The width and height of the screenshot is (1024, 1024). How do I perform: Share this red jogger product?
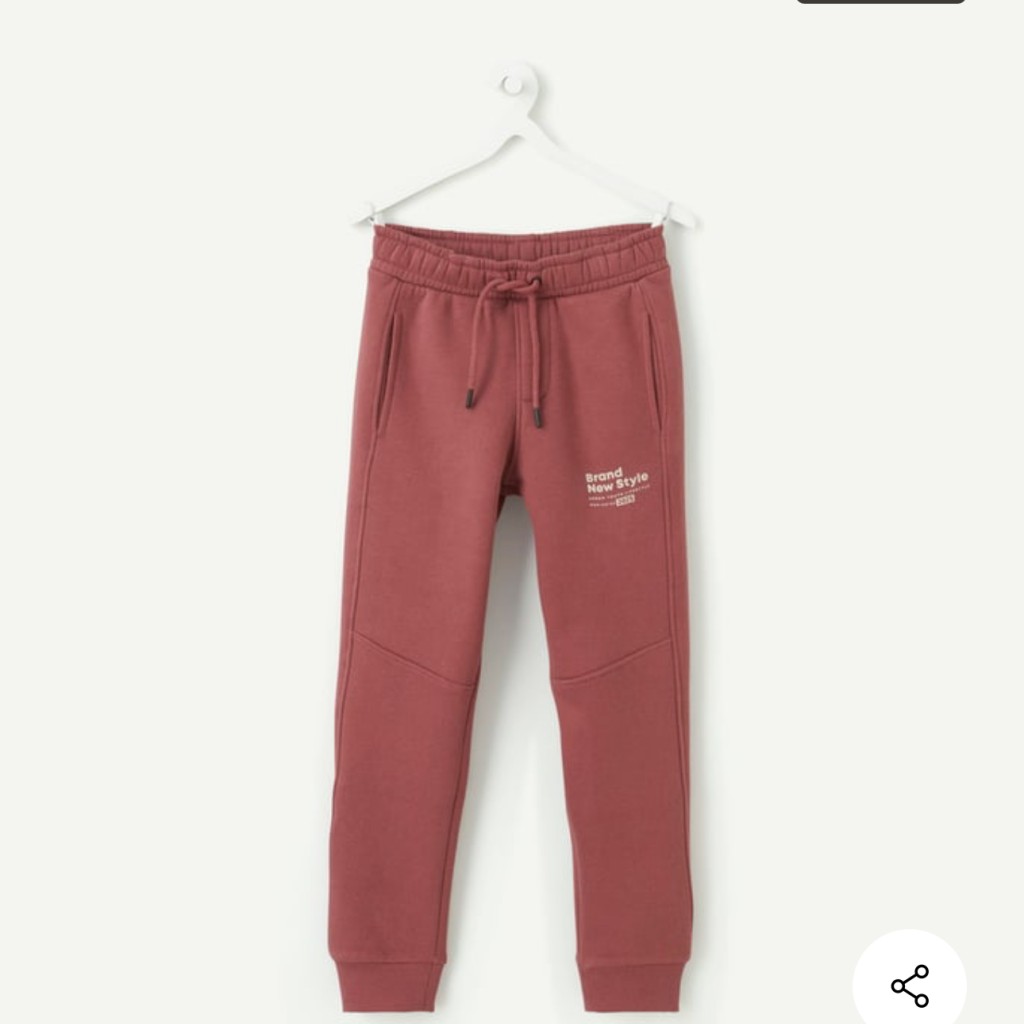coord(910,985)
